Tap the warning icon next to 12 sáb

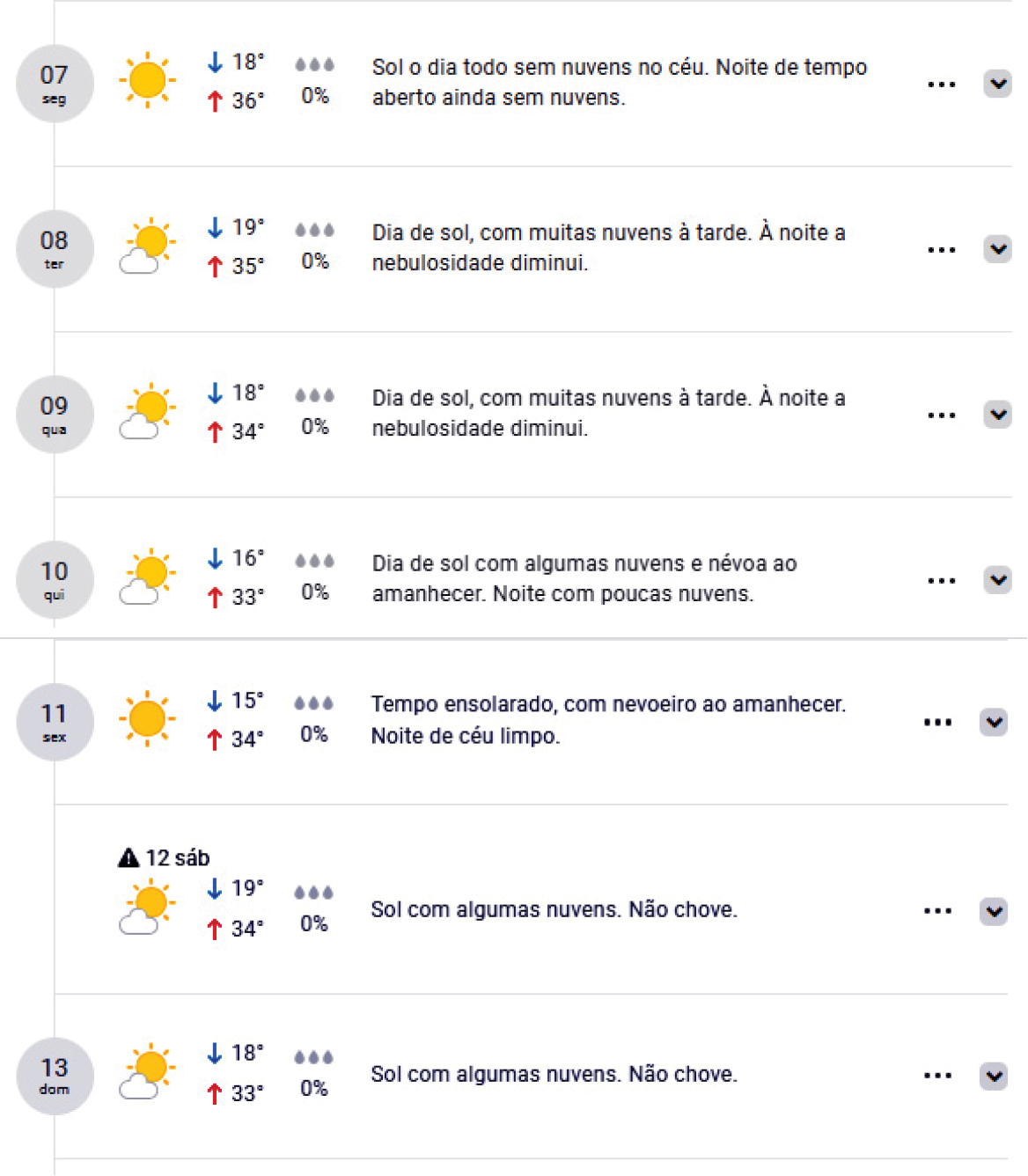[x=128, y=857]
